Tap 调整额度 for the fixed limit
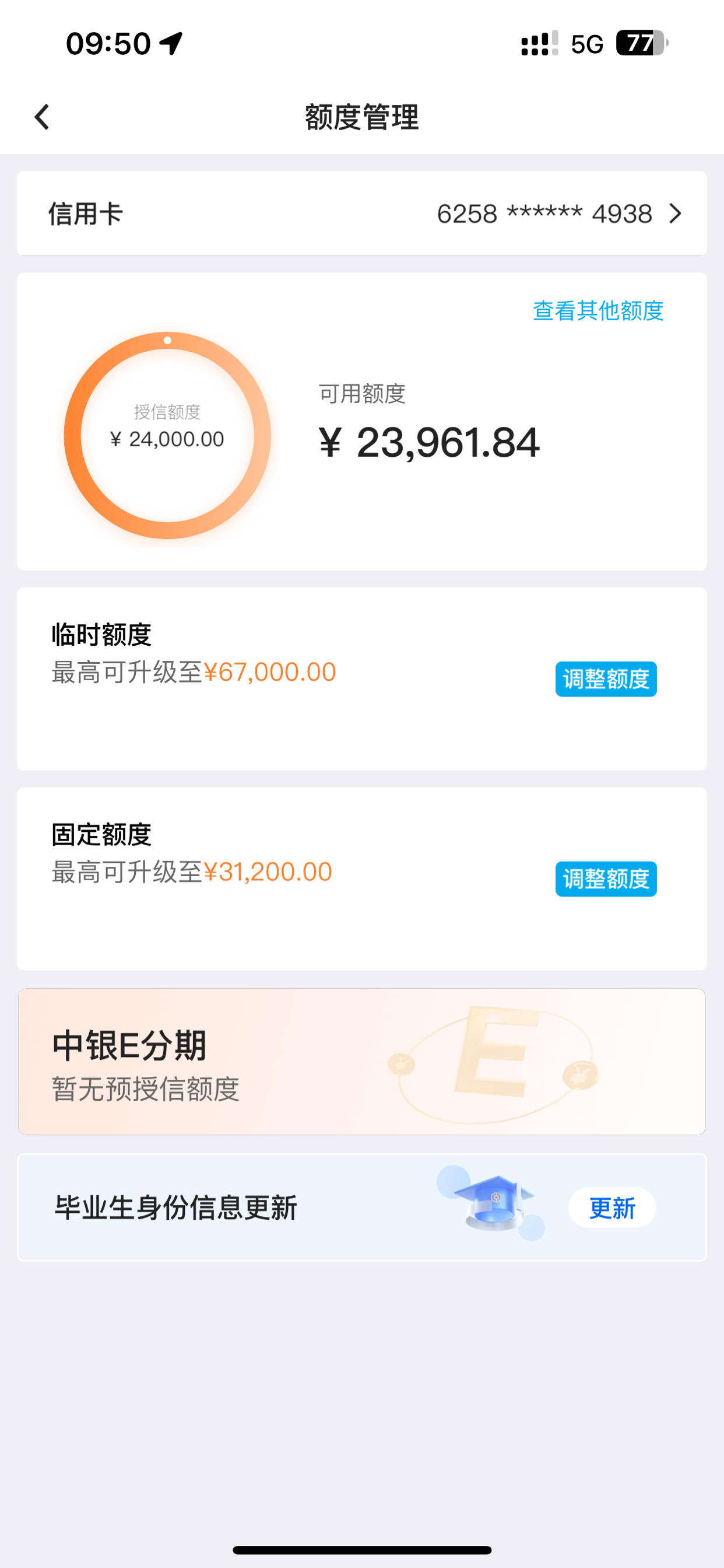 606,879
